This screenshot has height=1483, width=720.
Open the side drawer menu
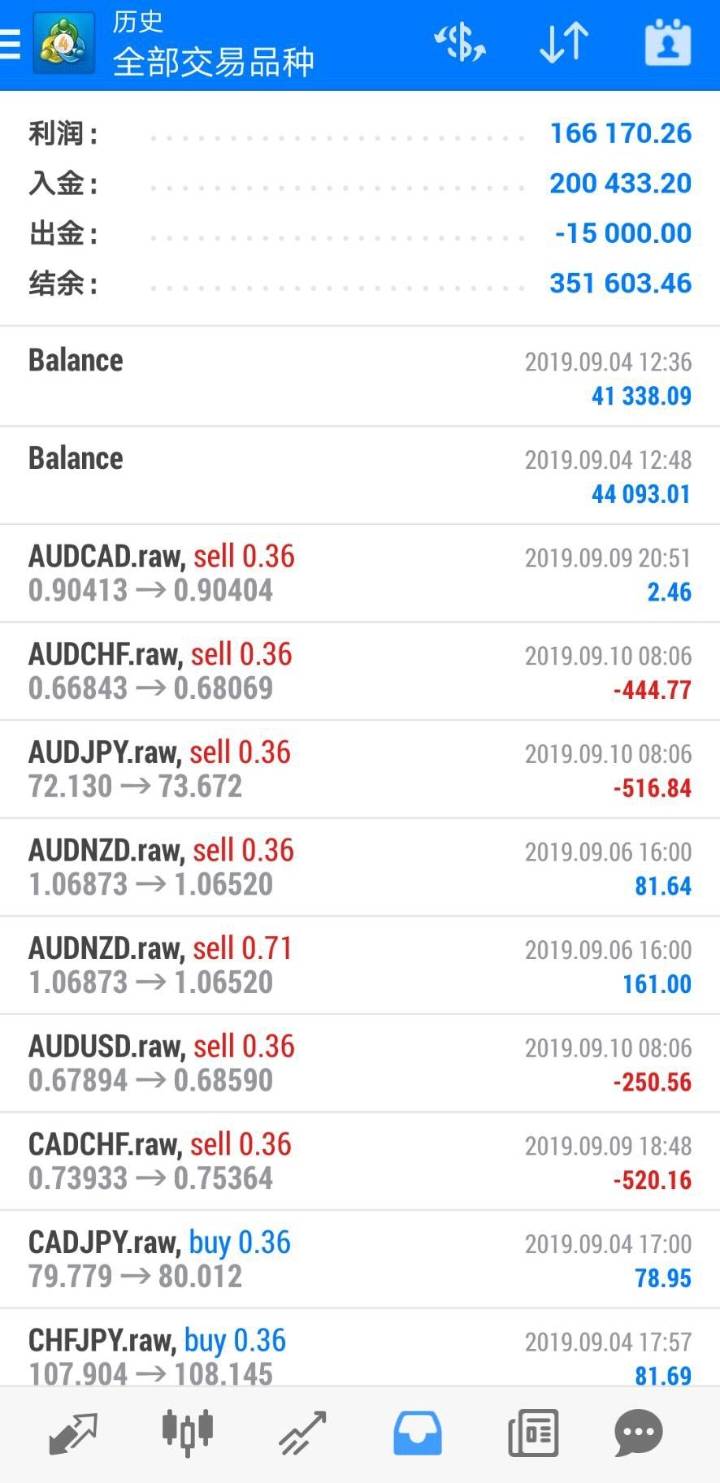(x=12, y=44)
